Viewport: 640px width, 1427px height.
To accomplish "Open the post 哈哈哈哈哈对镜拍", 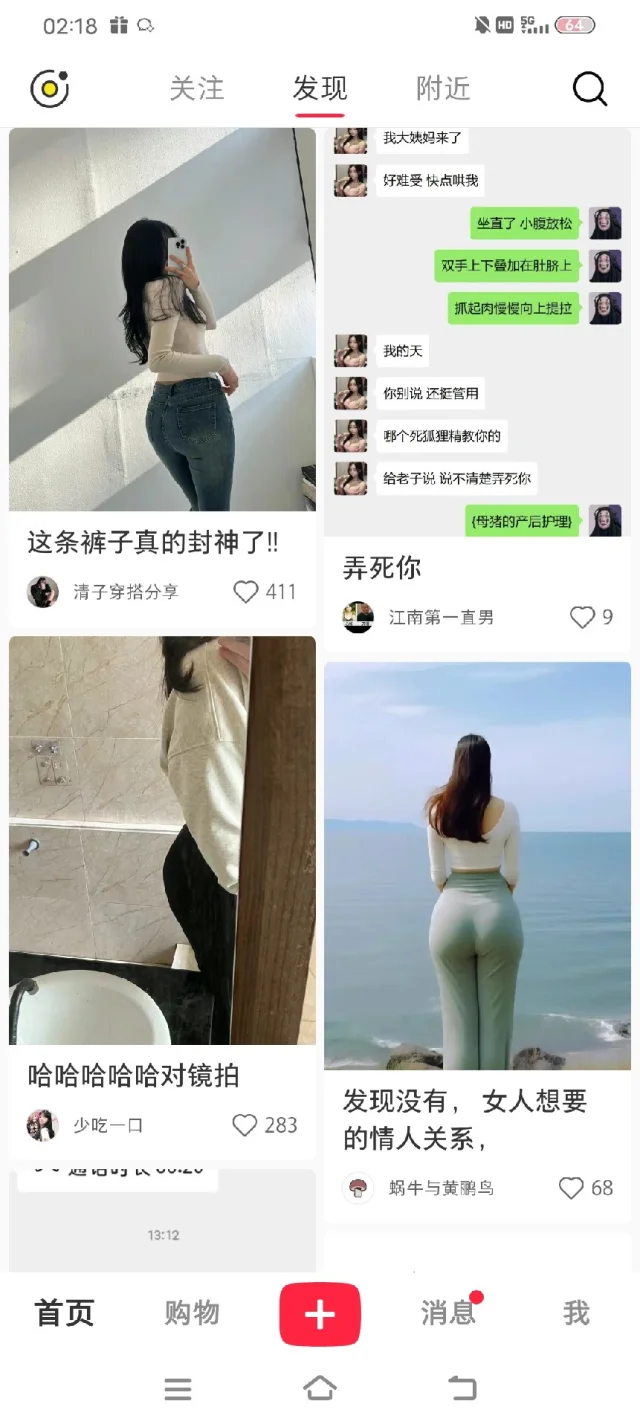I will click(162, 840).
